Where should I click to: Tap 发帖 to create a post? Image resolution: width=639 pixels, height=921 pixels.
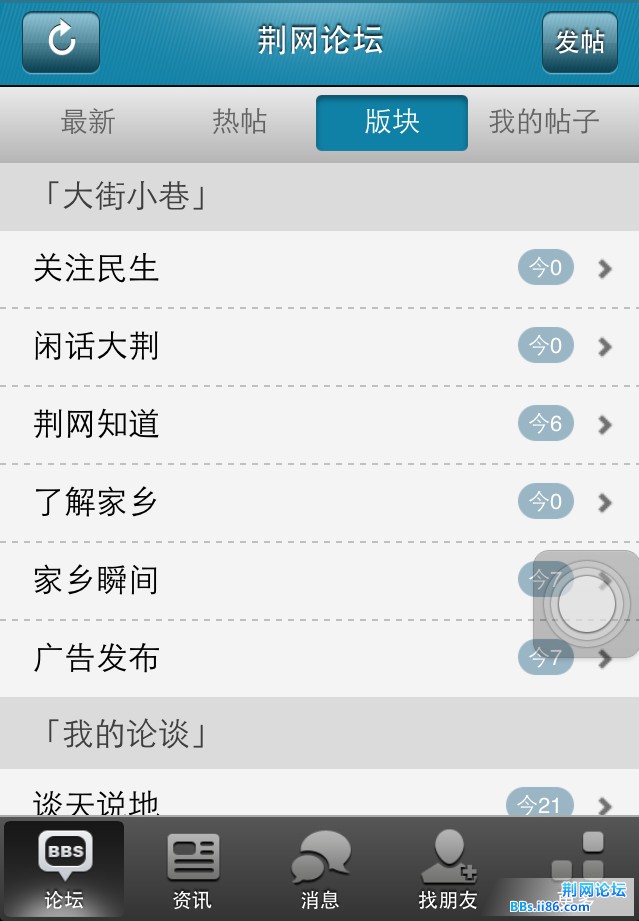pyautogui.click(x=579, y=42)
